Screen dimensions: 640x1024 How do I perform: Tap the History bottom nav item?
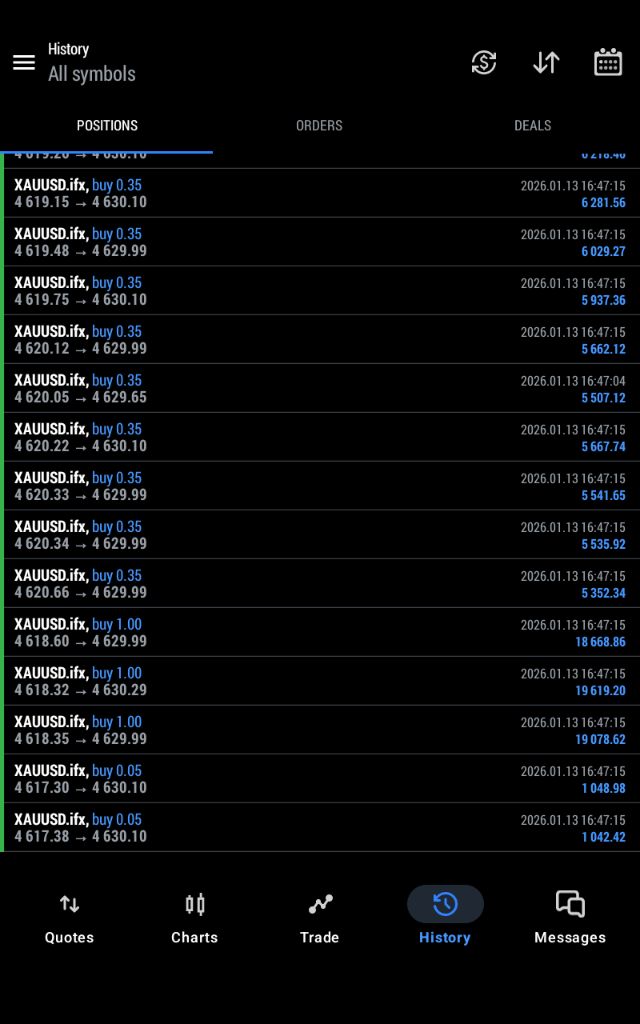tap(445, 918)
